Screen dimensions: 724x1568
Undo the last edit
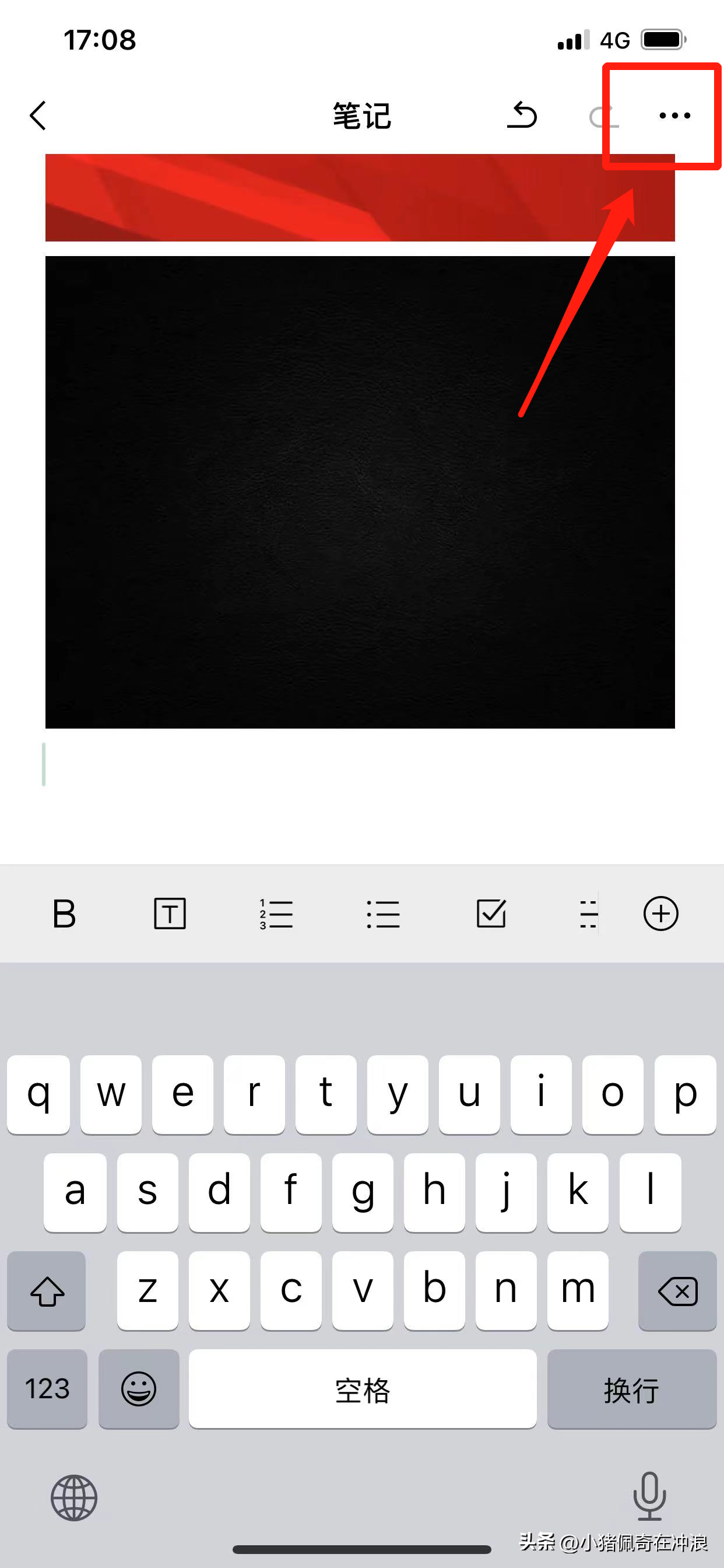(x=522, y=115)
